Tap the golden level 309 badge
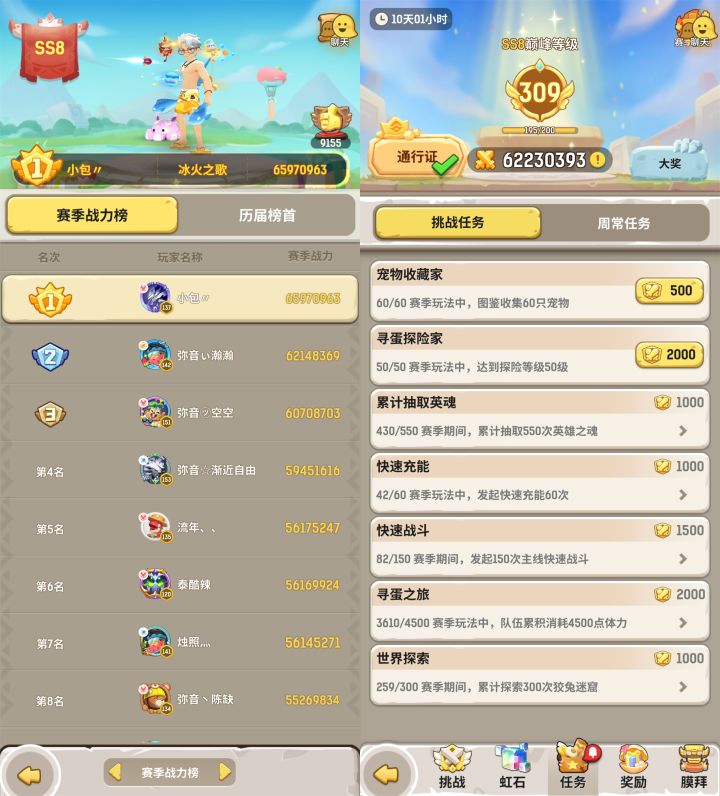 point(540,92)
